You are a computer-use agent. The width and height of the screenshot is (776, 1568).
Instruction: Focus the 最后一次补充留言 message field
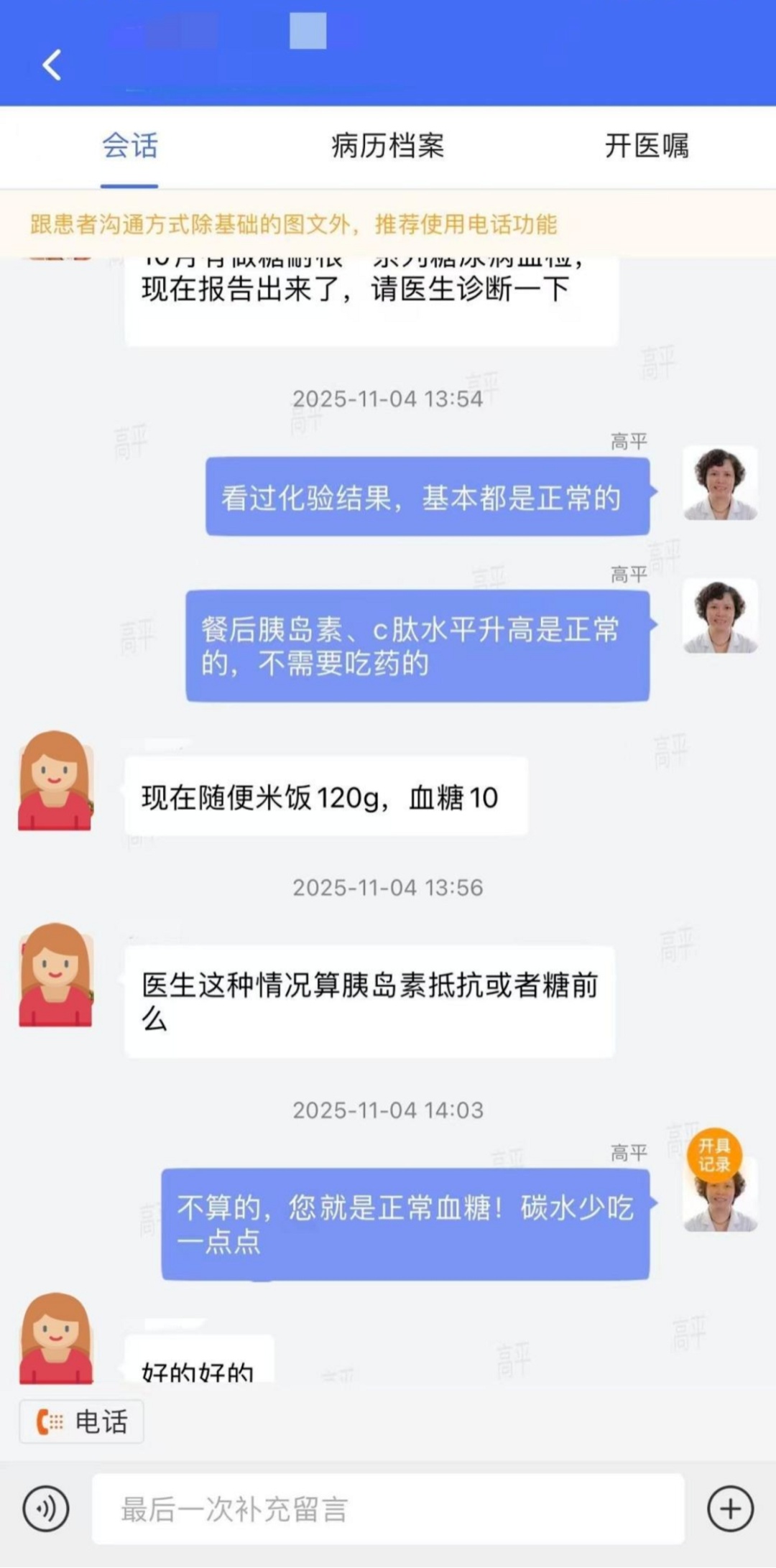[388, 1509]
